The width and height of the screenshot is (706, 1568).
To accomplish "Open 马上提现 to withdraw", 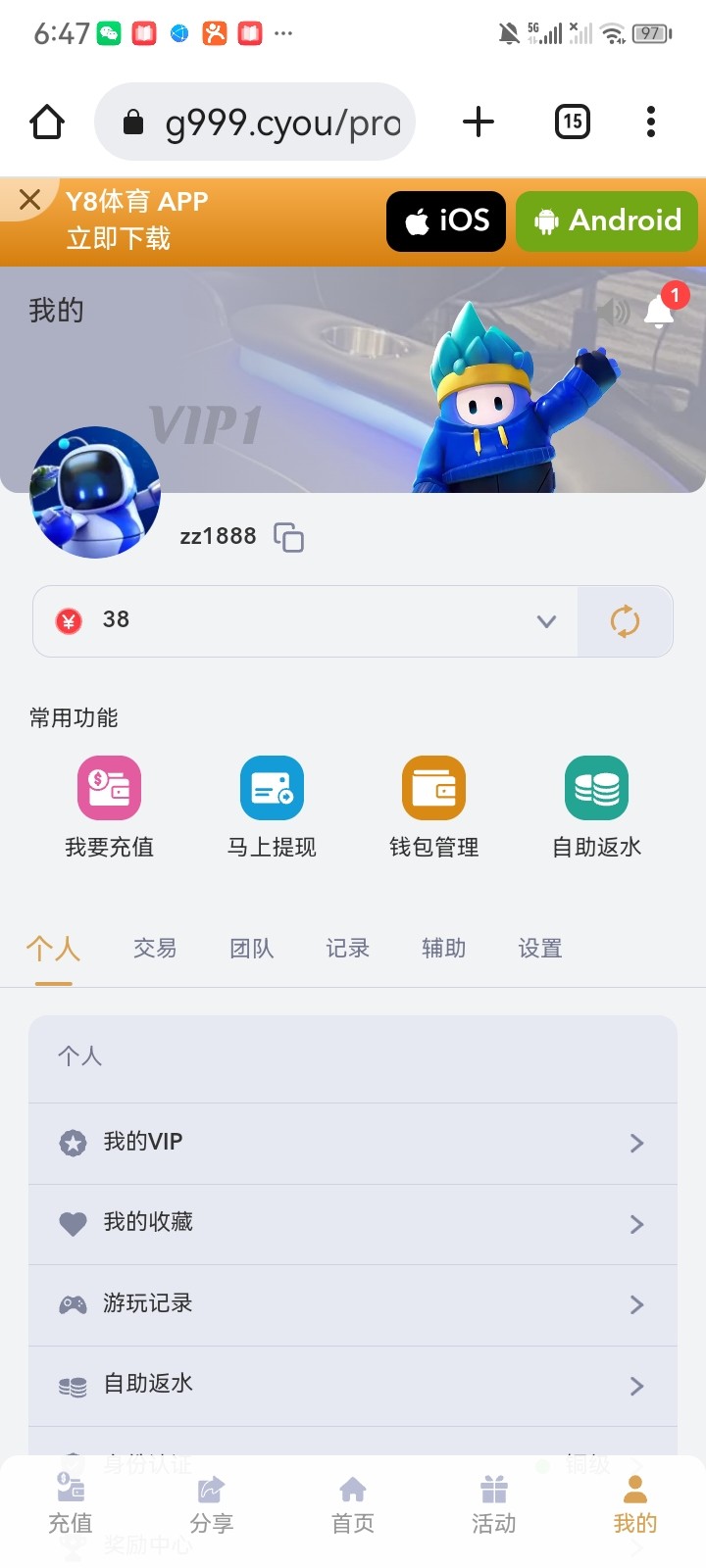I will click(272, 807).
